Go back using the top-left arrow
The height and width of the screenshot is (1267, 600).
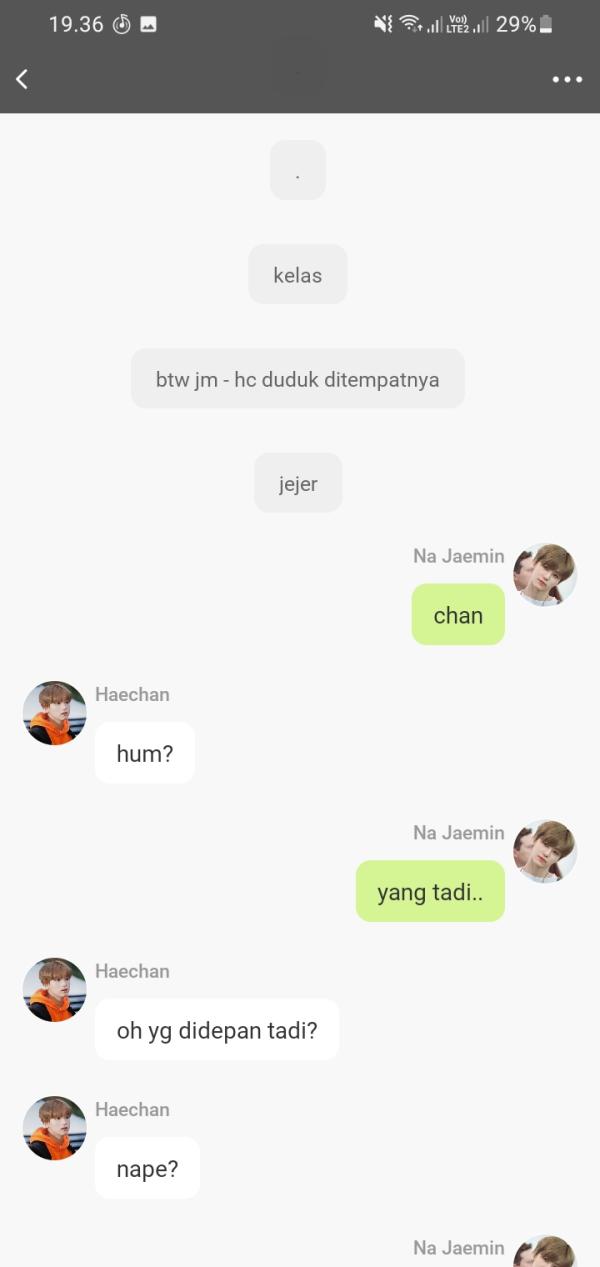[x=22, y=79]
